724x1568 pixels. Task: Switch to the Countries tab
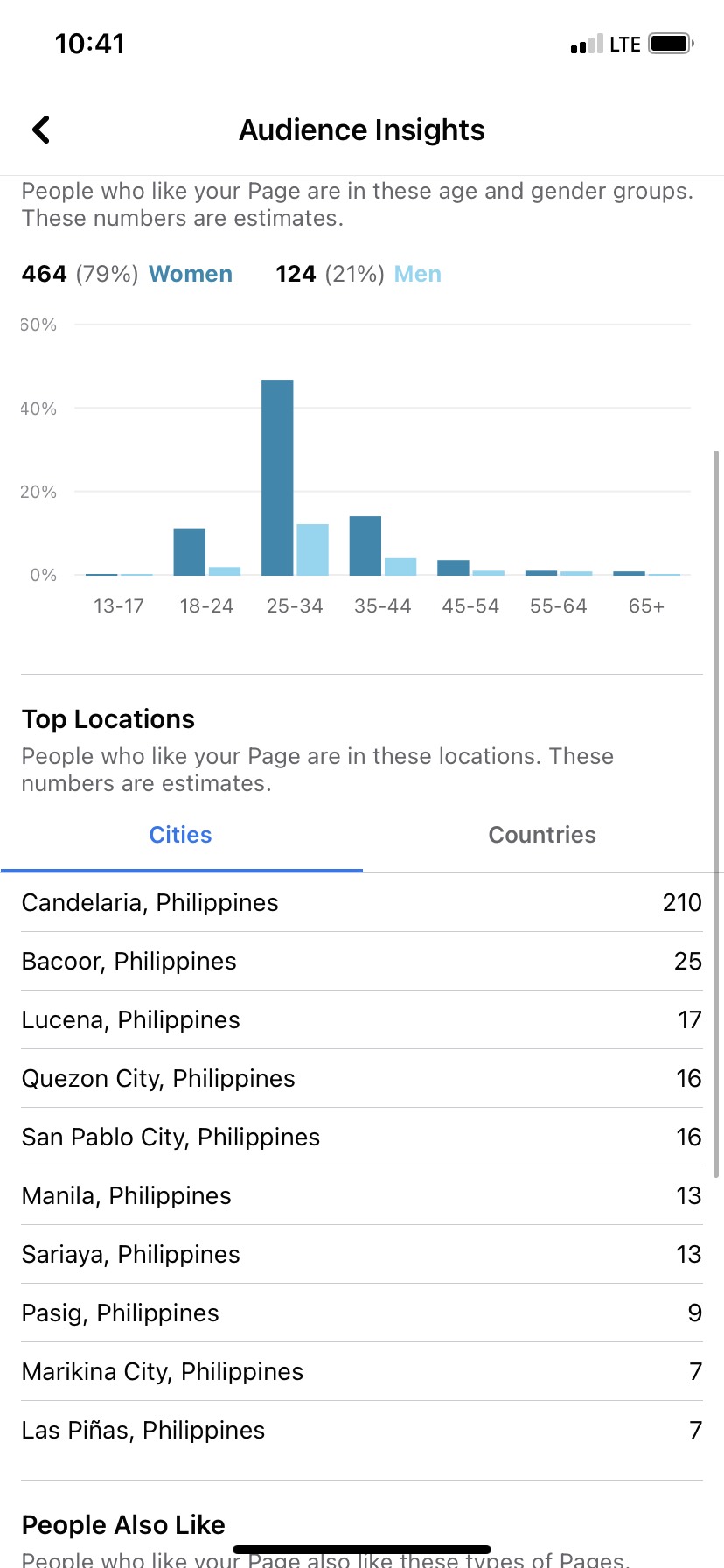[542, 835]
